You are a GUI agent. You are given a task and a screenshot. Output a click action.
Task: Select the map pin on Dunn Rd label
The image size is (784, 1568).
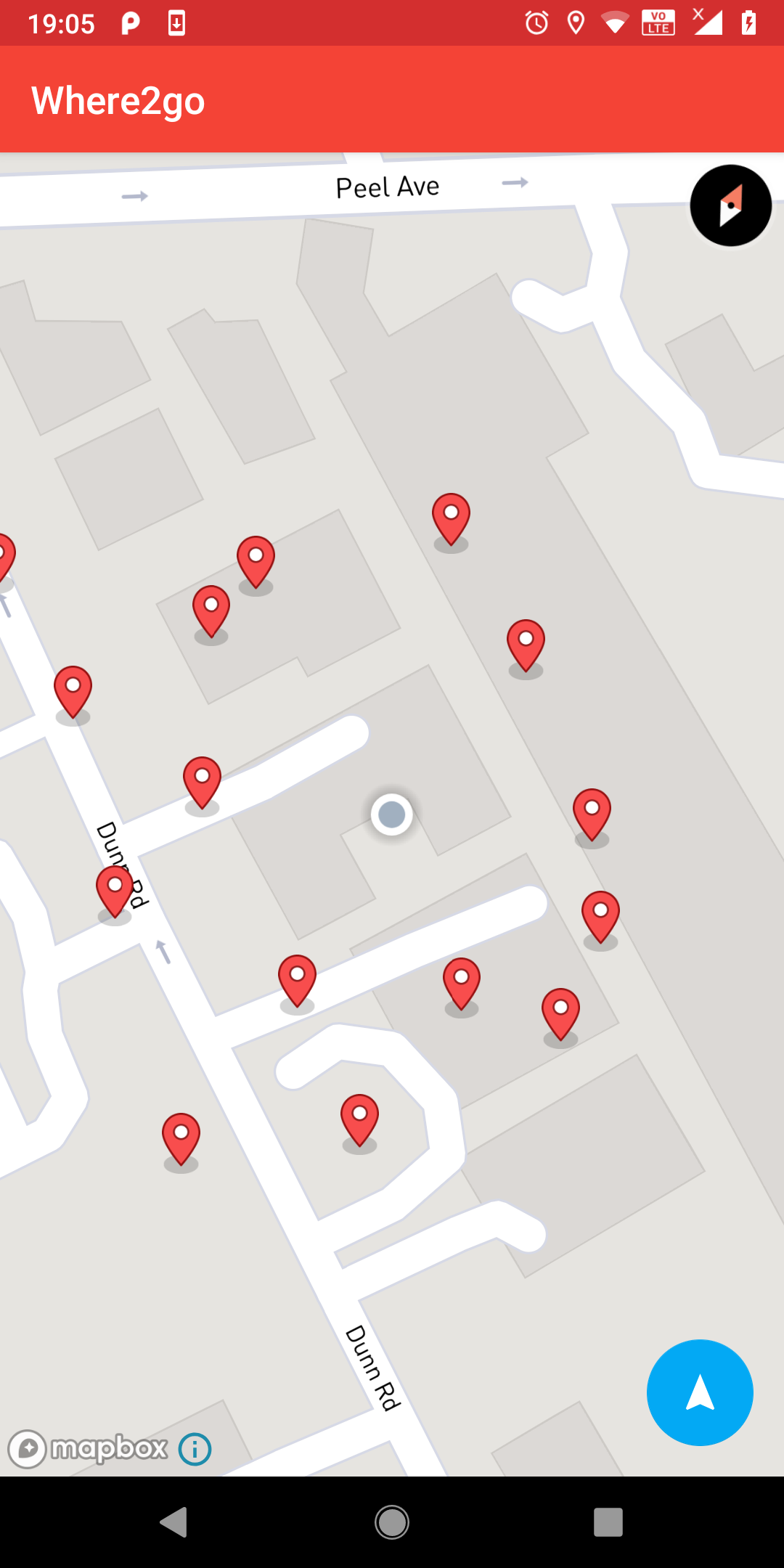click(115, 891)
